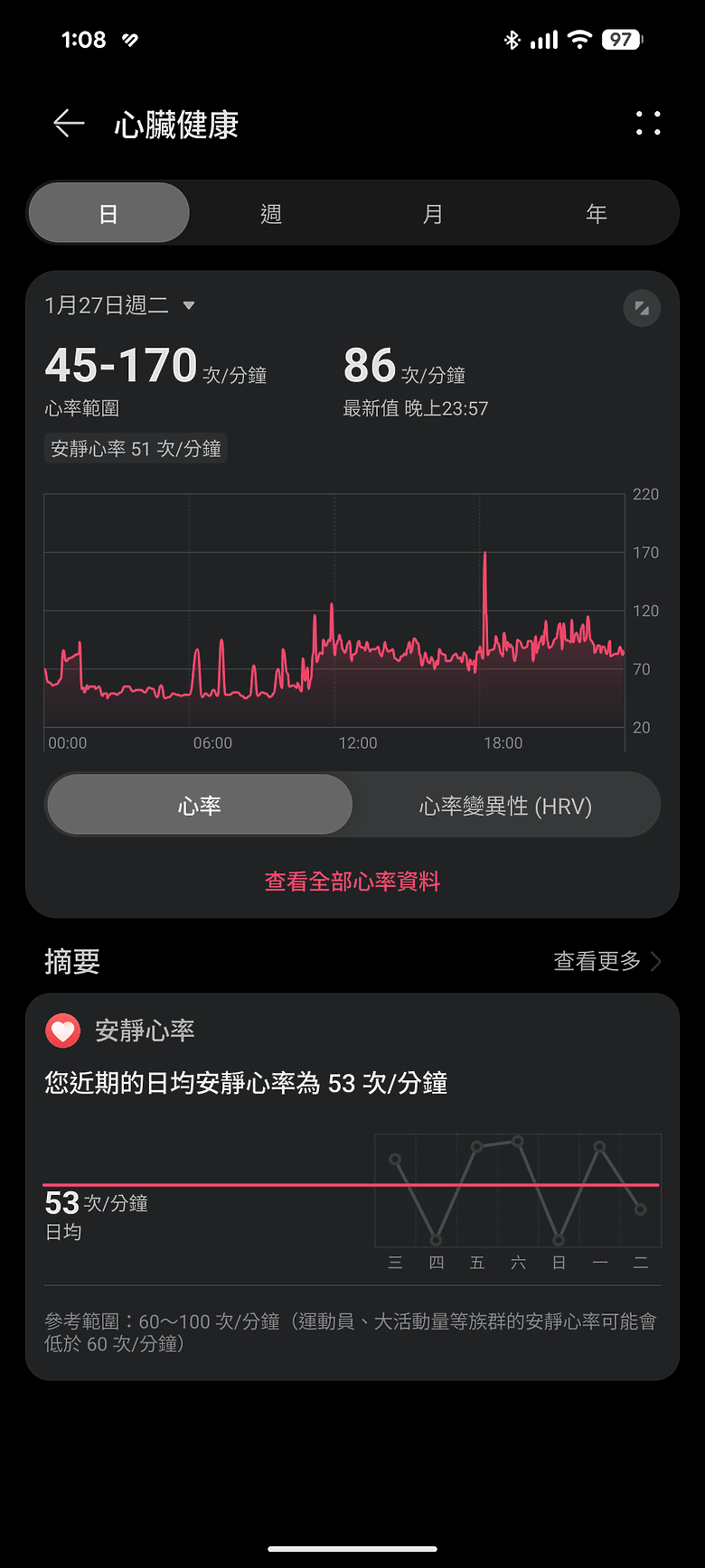Switch to the 月 tab
The width and height of the screenshot is (705, 1568).
tap(433, 213)
